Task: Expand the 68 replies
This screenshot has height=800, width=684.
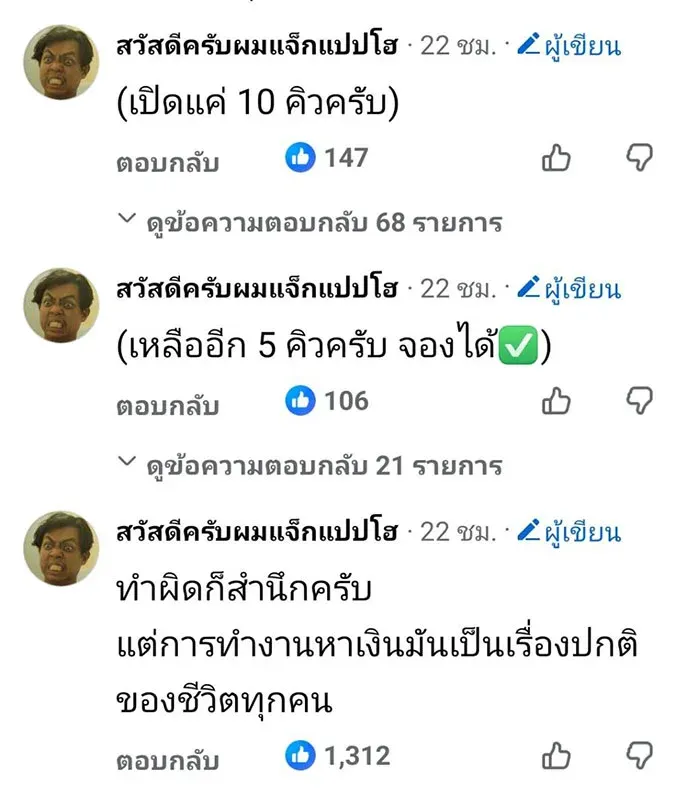Action: click(310, 222)
